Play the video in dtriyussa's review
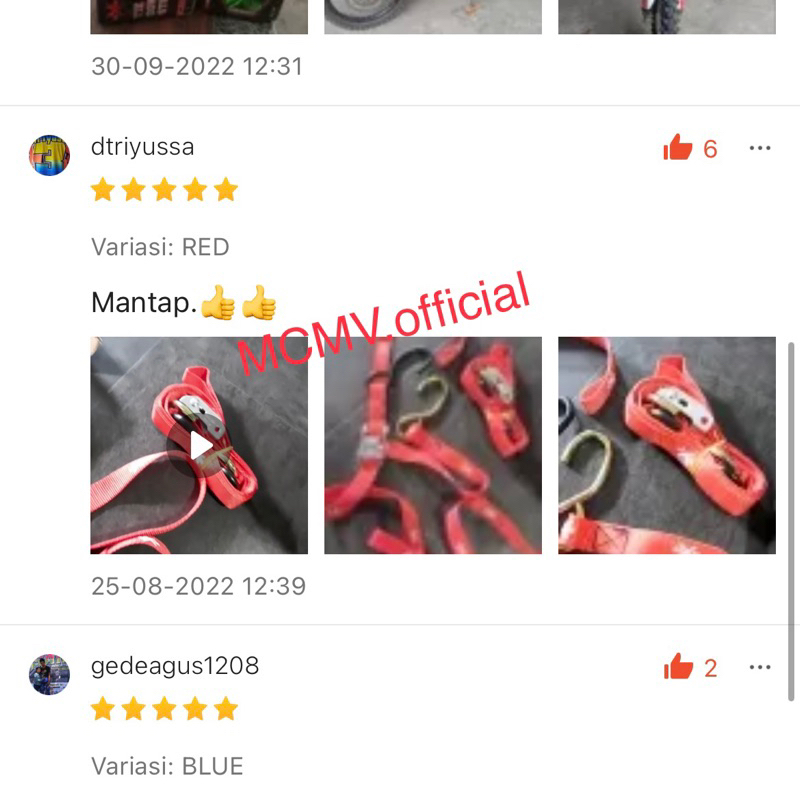Image resolution: width=800 pixels, height=800 pixels. [x=200, y=446]
